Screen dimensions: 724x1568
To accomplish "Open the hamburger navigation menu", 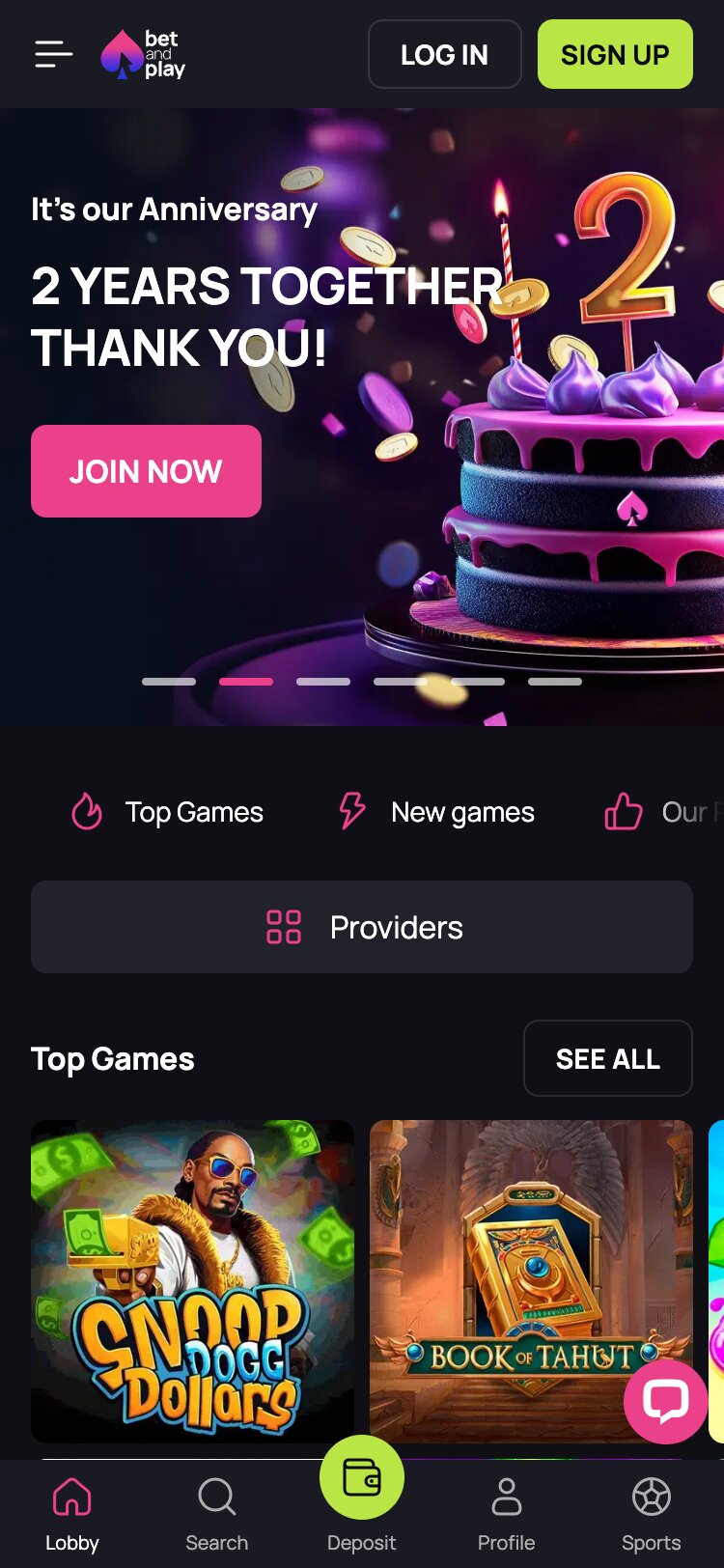I will point(53,54).
